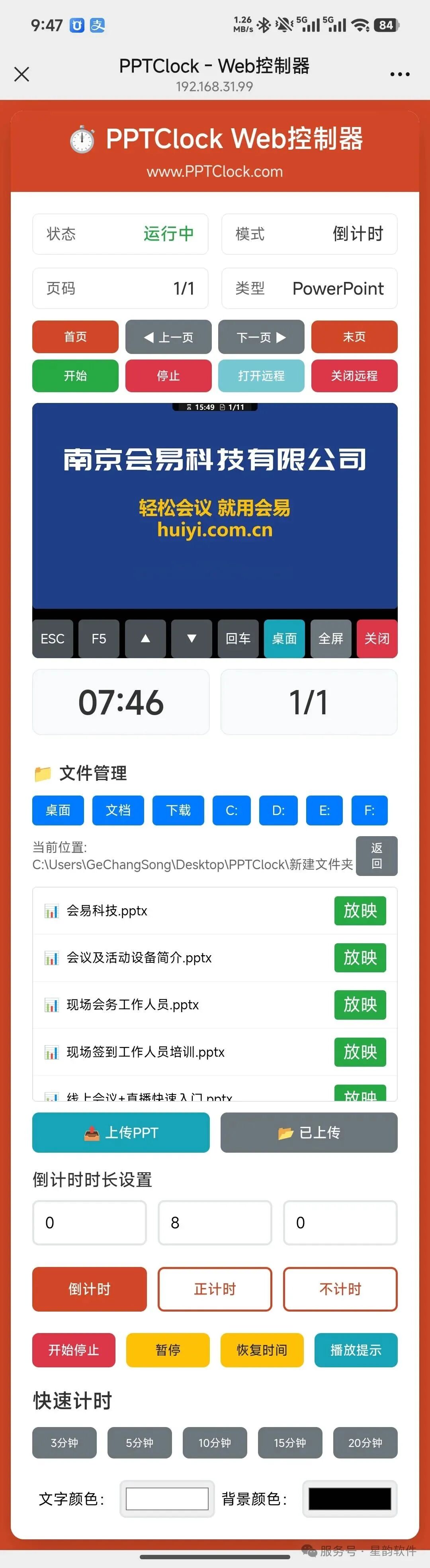This screenshot has width=430, height=1568.
Task: Edit the minutes field showing 8
Action: 214,1222
